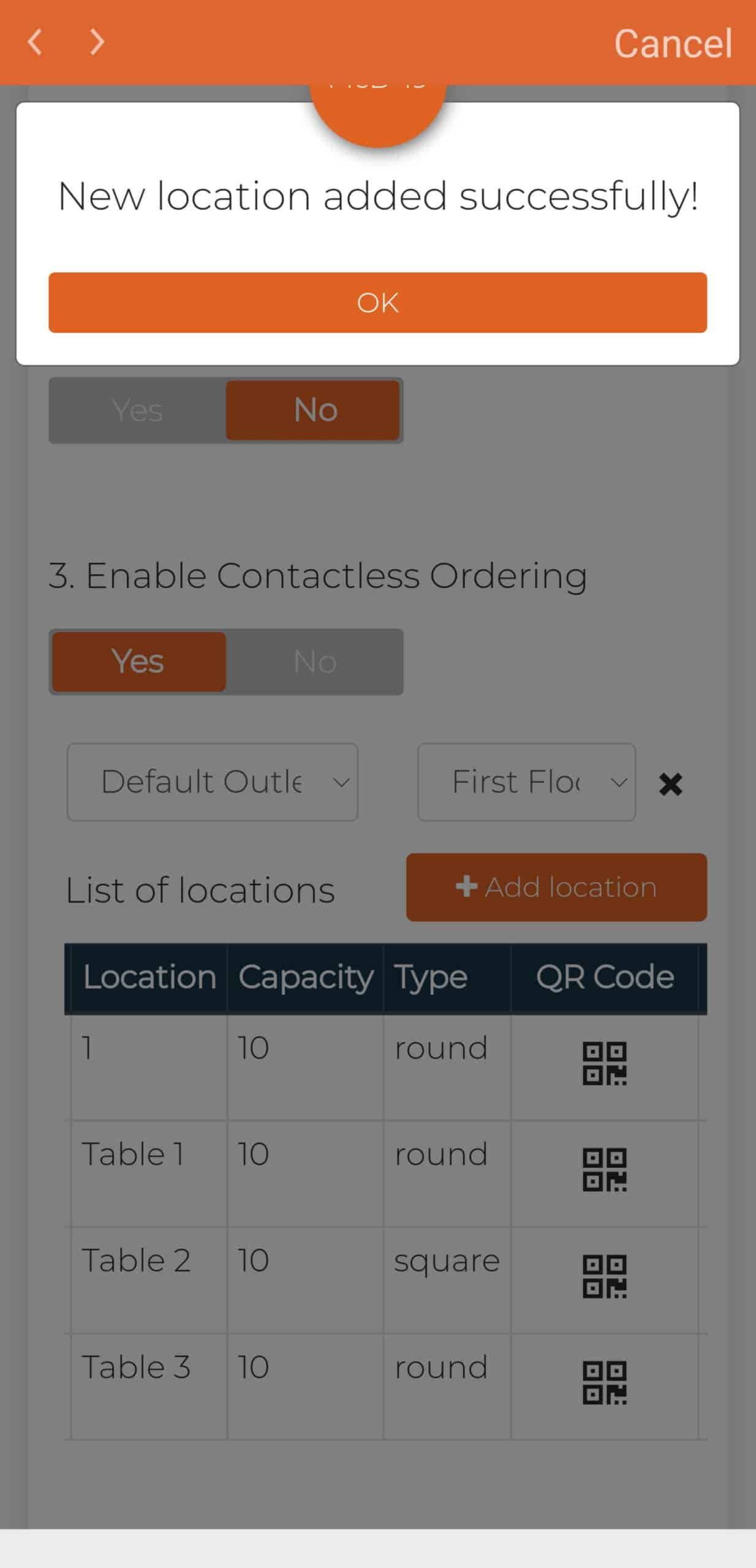Open the Default Outlet dropdown
This screenshot has width=756, height=1568.
(212, 782)
